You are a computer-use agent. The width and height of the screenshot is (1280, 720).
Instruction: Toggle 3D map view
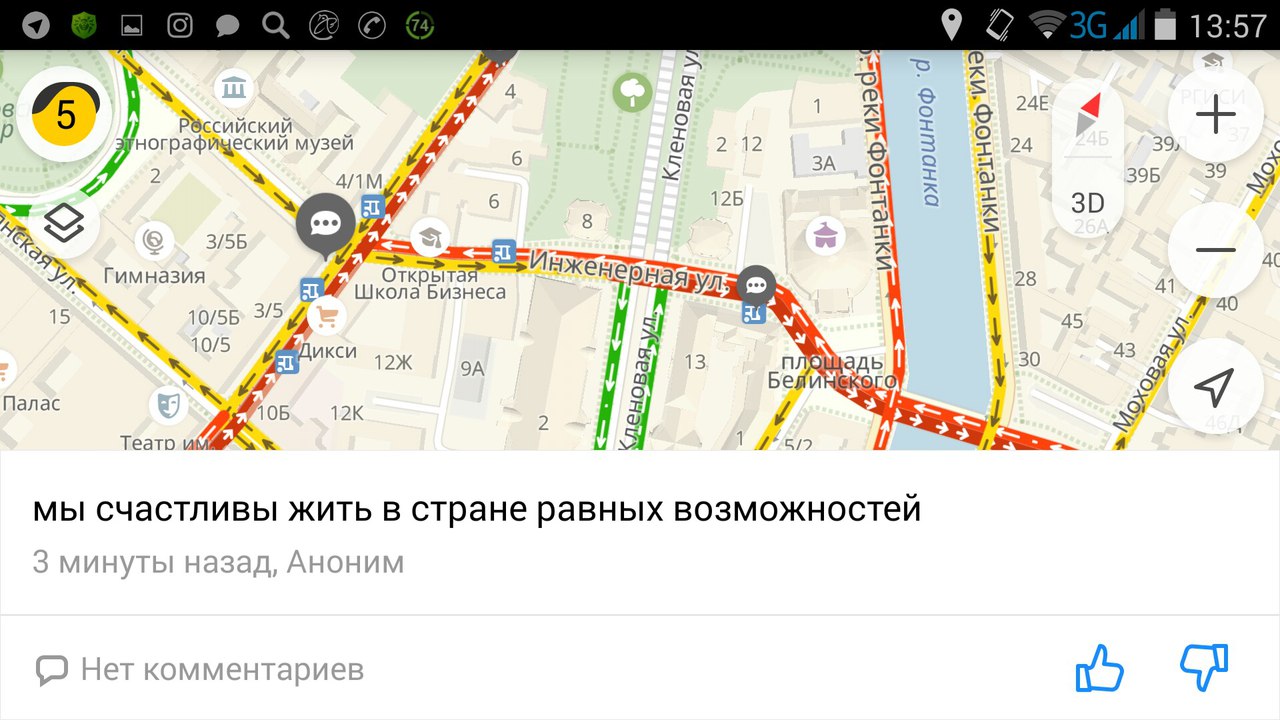pos(1088,203)
